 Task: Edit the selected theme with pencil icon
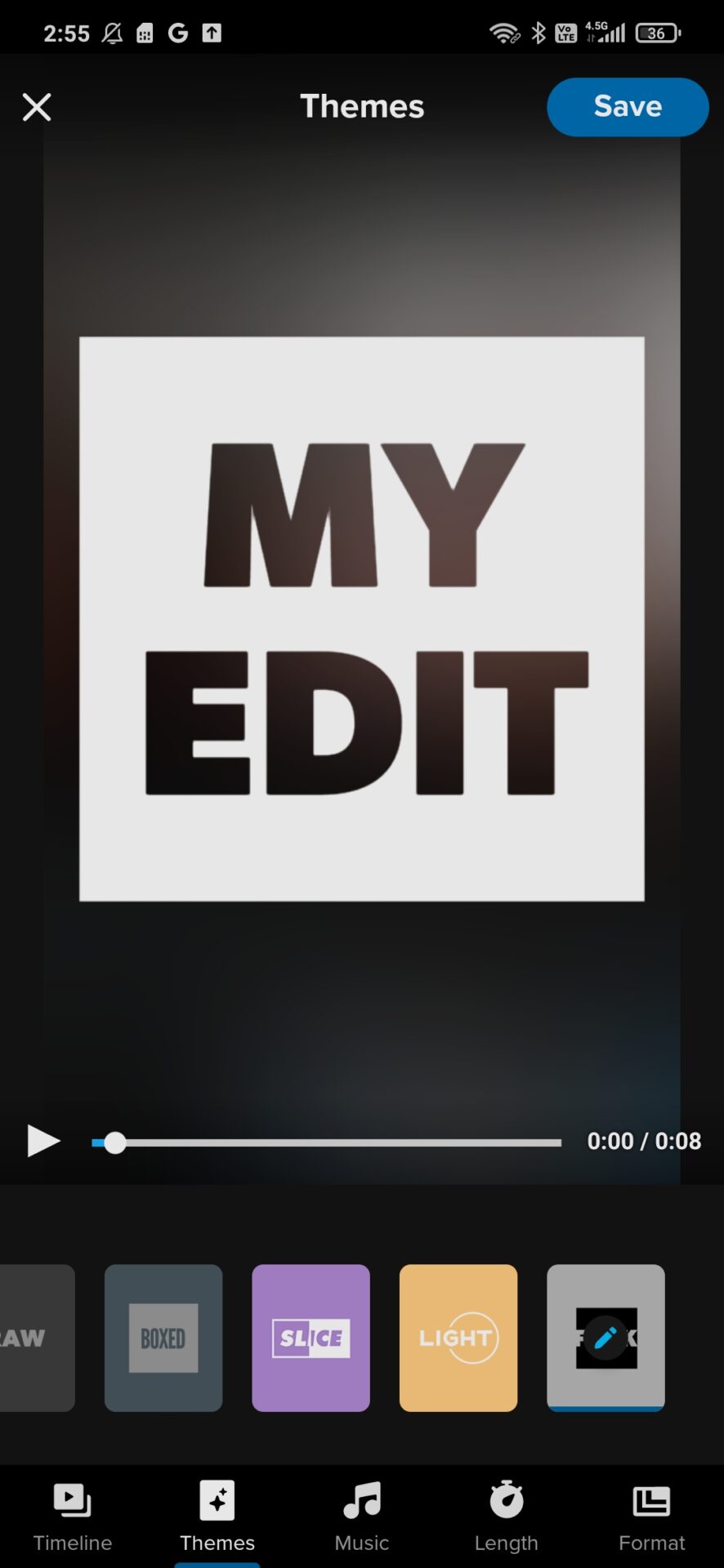[x=606, y=1338]
